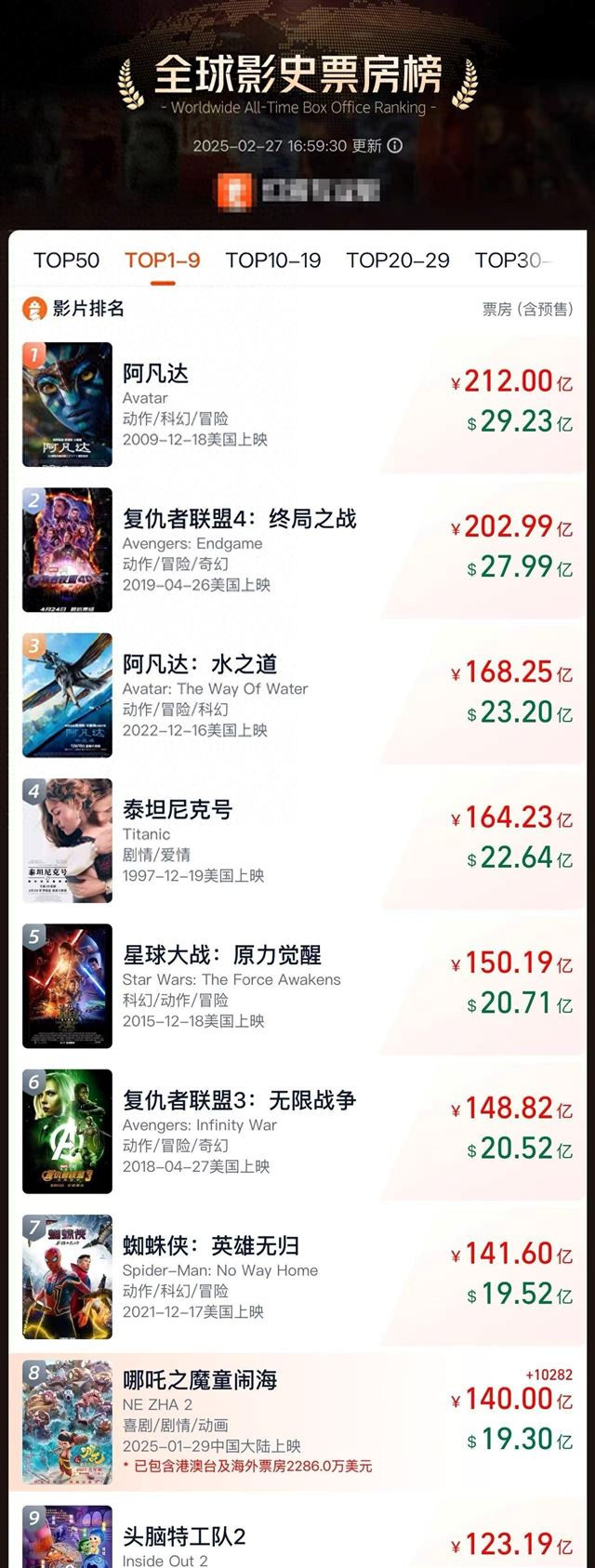Open the 泰坦尼克号 (Titanic) entry
Viewport: 595px width, 1568px height.
[177, 810]
